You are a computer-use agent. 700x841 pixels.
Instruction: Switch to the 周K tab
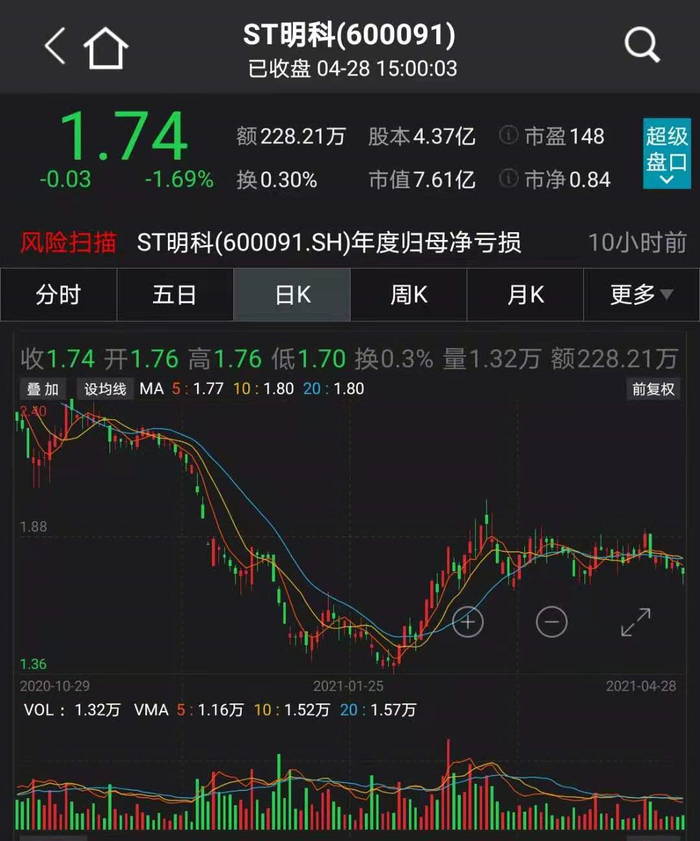click(x=408, y=295)
